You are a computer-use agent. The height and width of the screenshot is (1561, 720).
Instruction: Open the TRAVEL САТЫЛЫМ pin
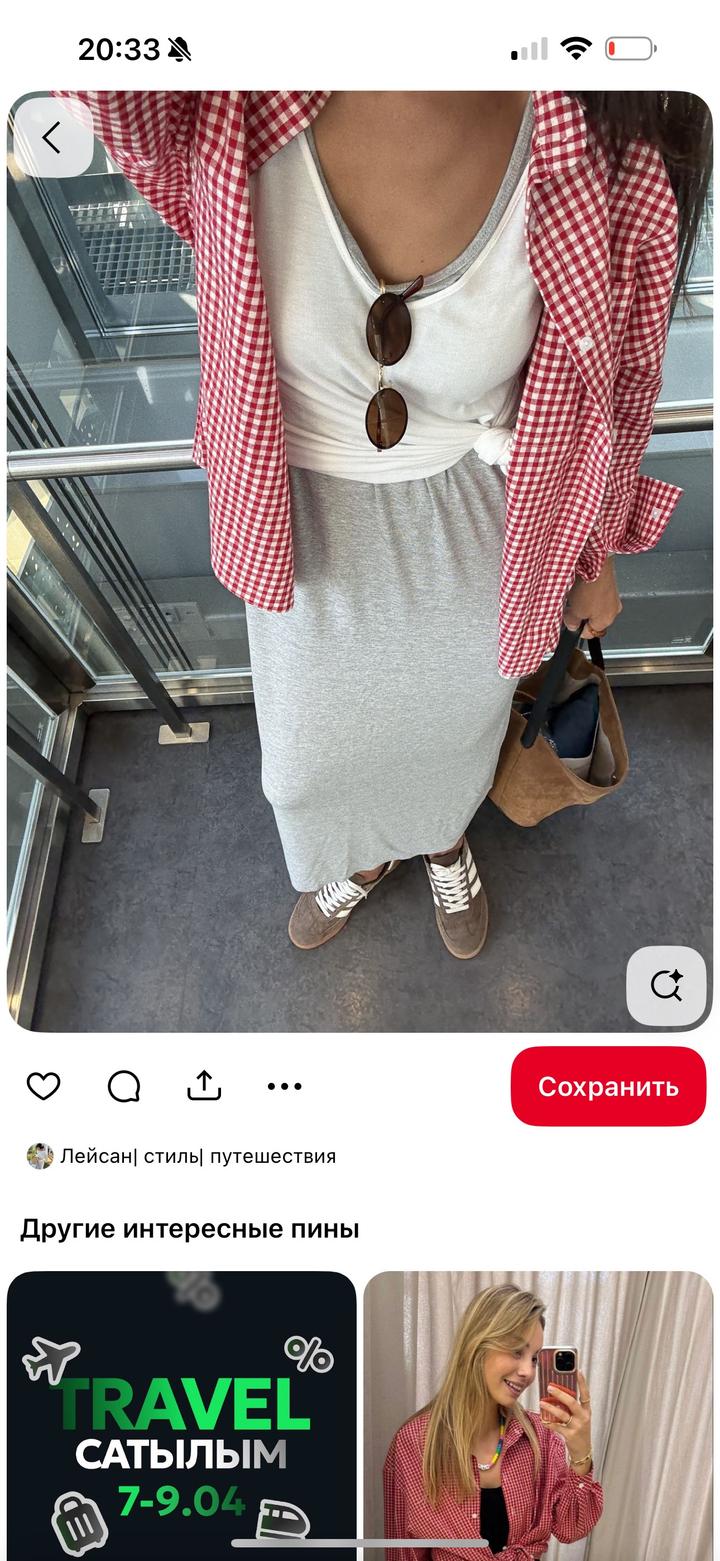click(181, 1410)
